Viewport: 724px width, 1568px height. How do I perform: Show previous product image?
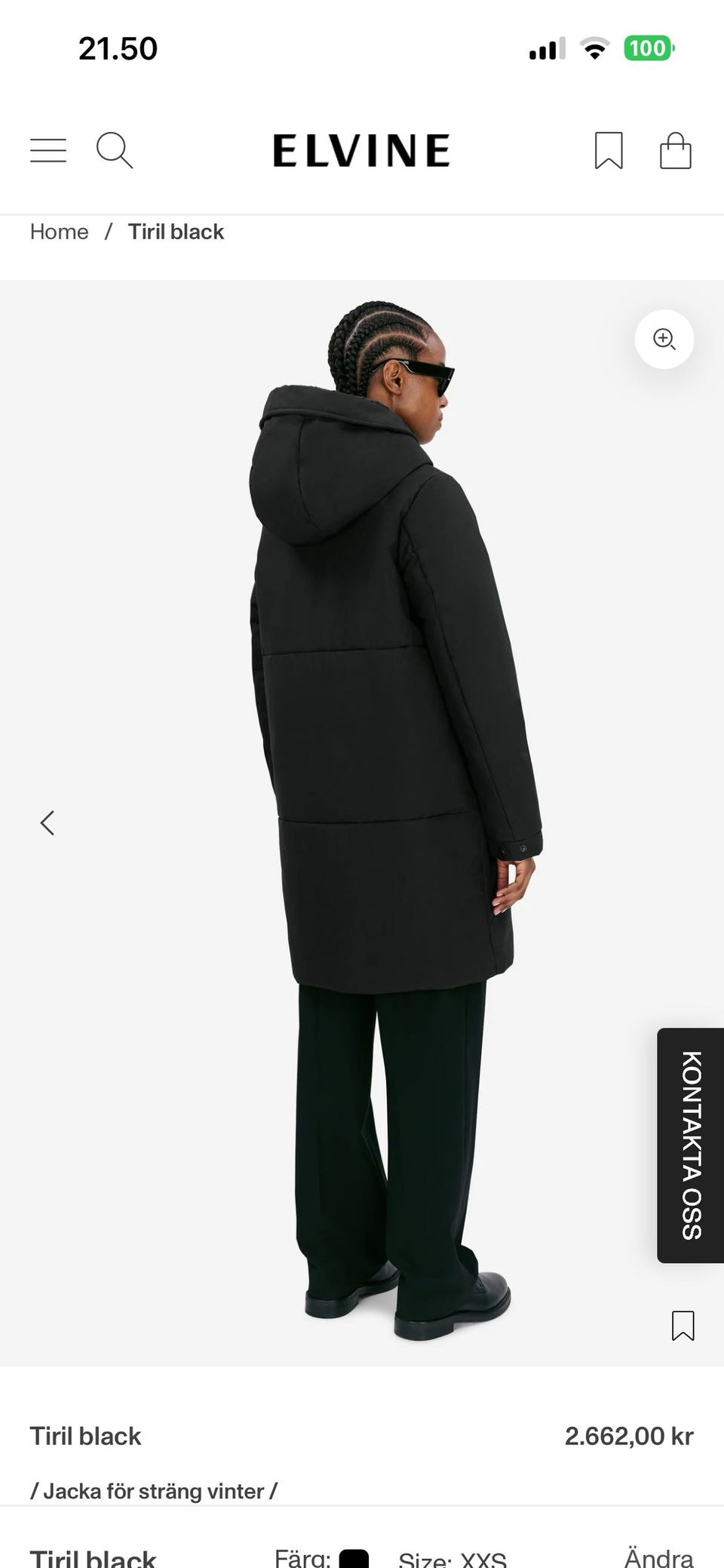coord(48,822)
